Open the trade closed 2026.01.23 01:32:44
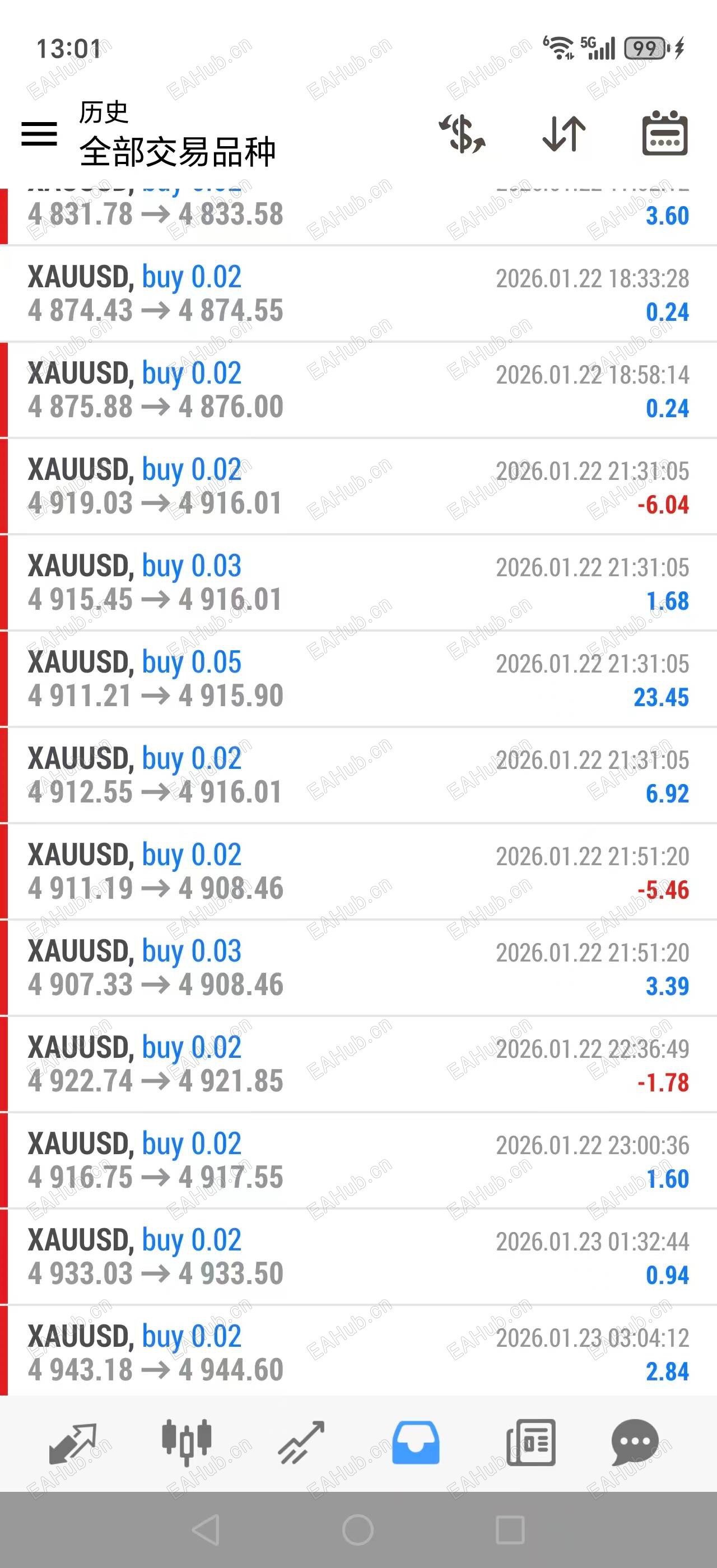This screenshot has height=1568, width=717. pyautogui.click(x=358, y=1256)
